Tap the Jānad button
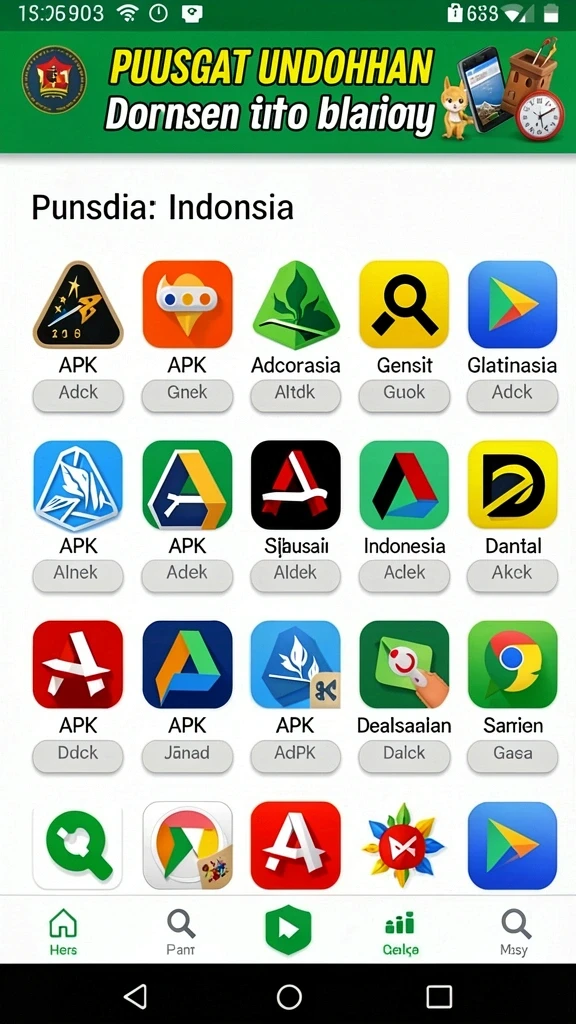The image size is (576, 1024). click(x=187, y=755)
